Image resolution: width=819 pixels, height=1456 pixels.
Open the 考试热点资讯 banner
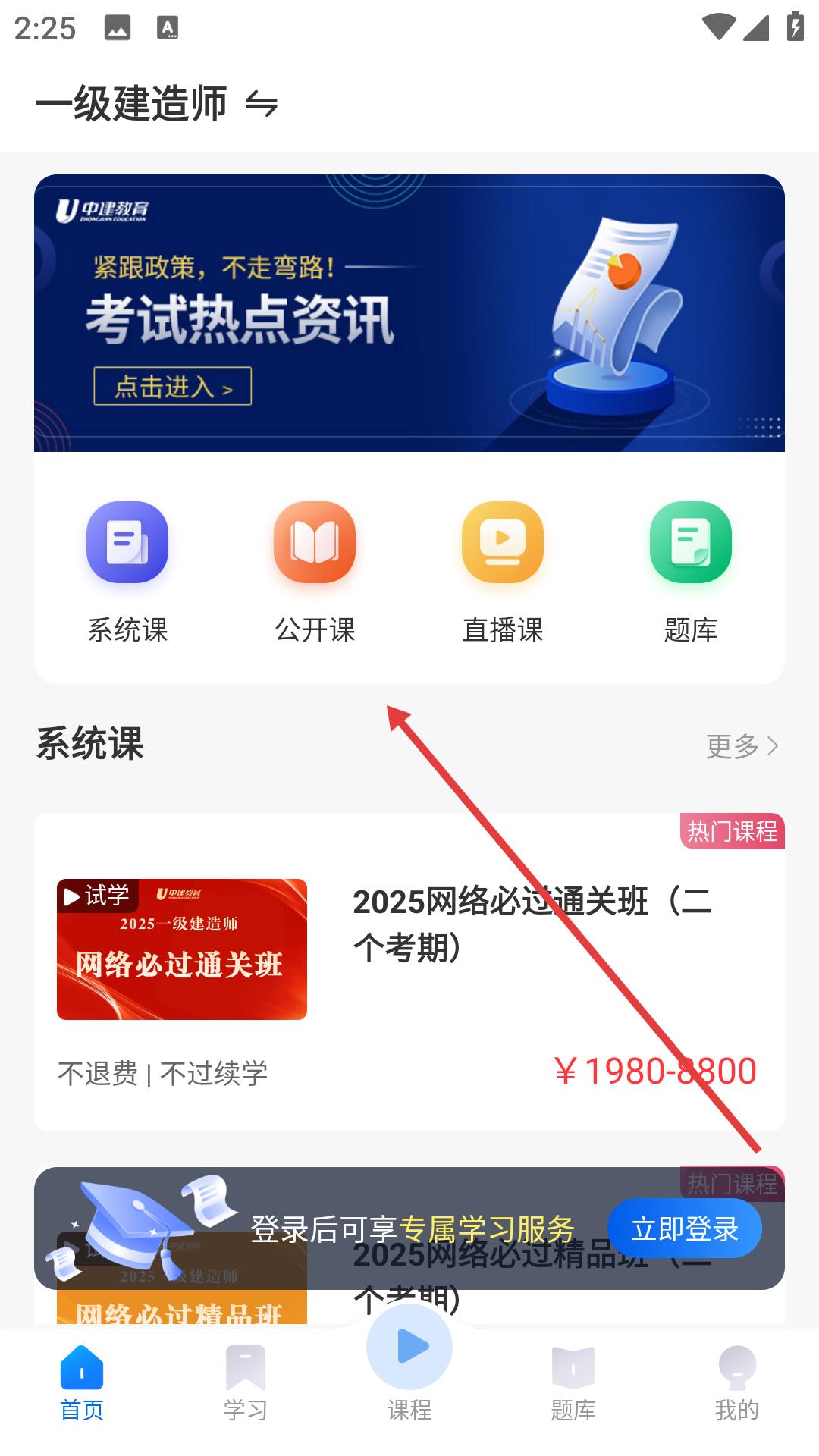pyautogui.click(x=409, y=312)
